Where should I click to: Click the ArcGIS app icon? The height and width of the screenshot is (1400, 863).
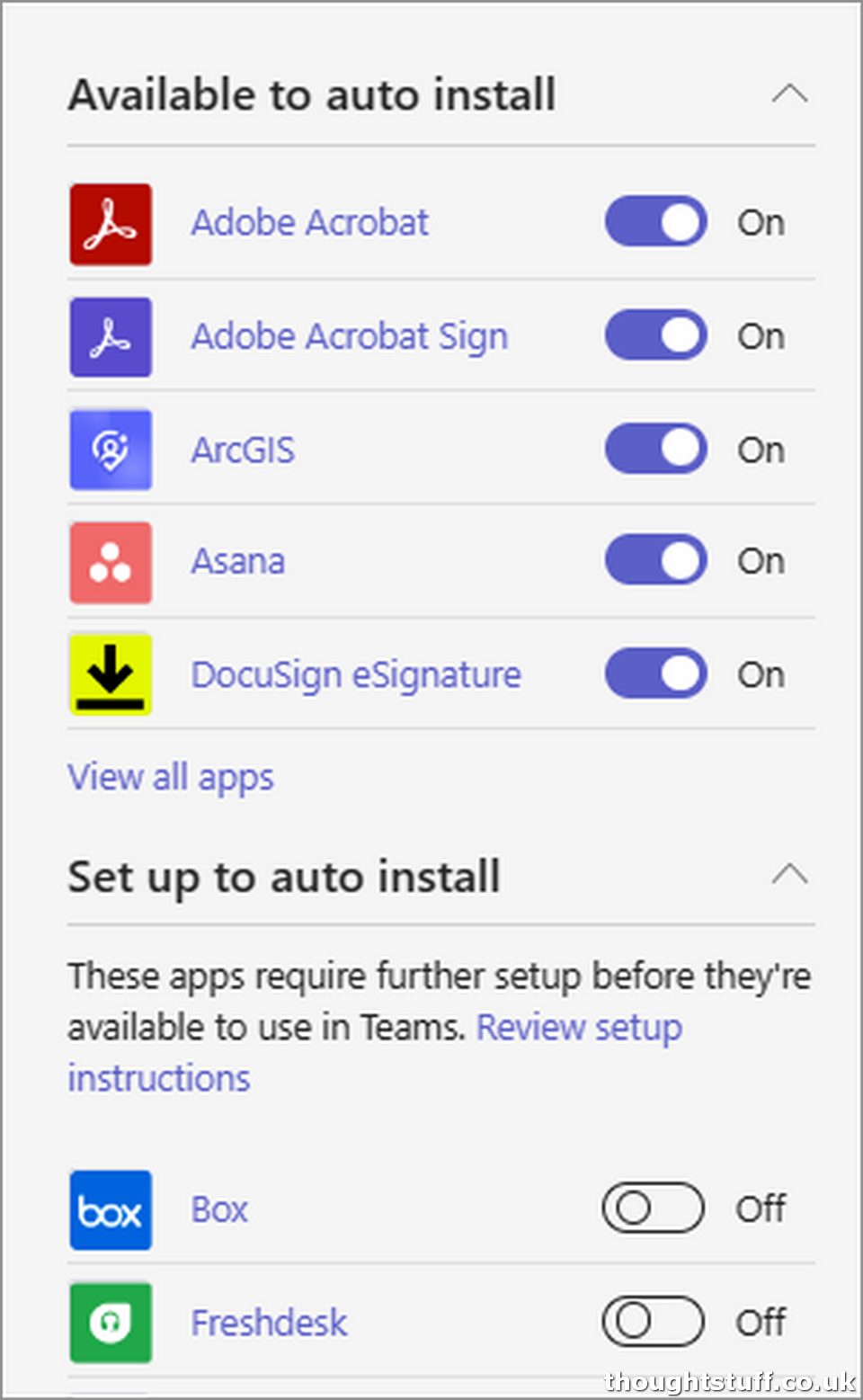click(110, 450)
